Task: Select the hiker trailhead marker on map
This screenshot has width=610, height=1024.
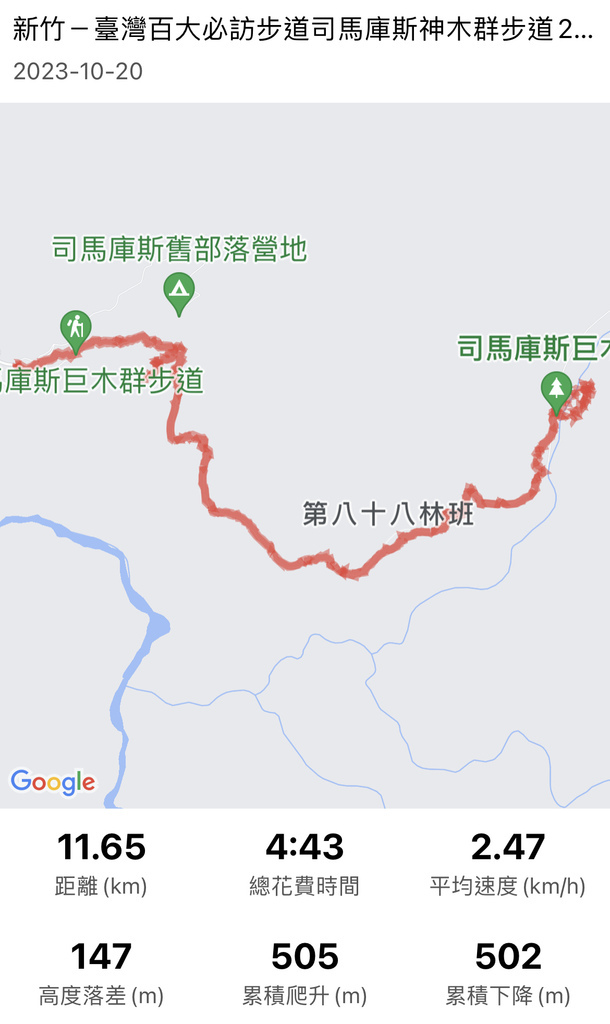Action: [x=76, y=332]
